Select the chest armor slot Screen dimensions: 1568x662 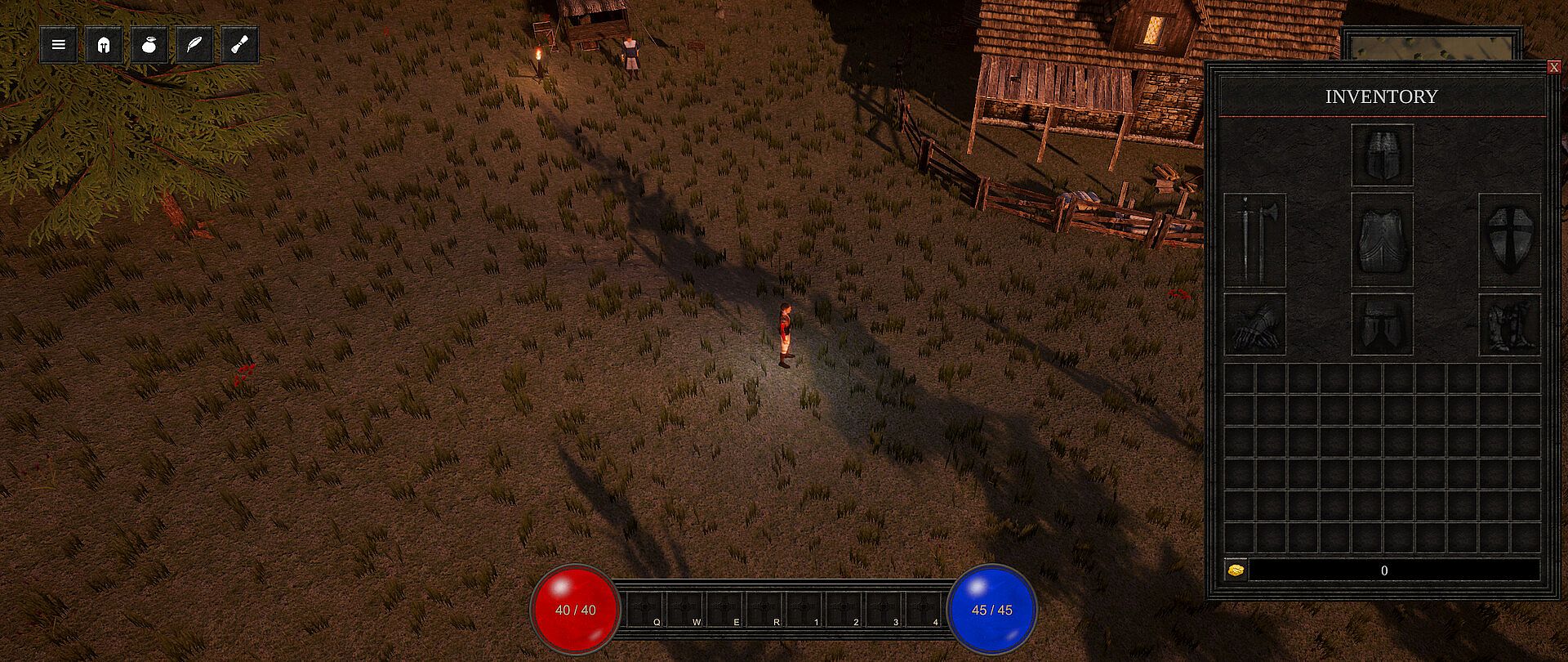point(1382,239)
